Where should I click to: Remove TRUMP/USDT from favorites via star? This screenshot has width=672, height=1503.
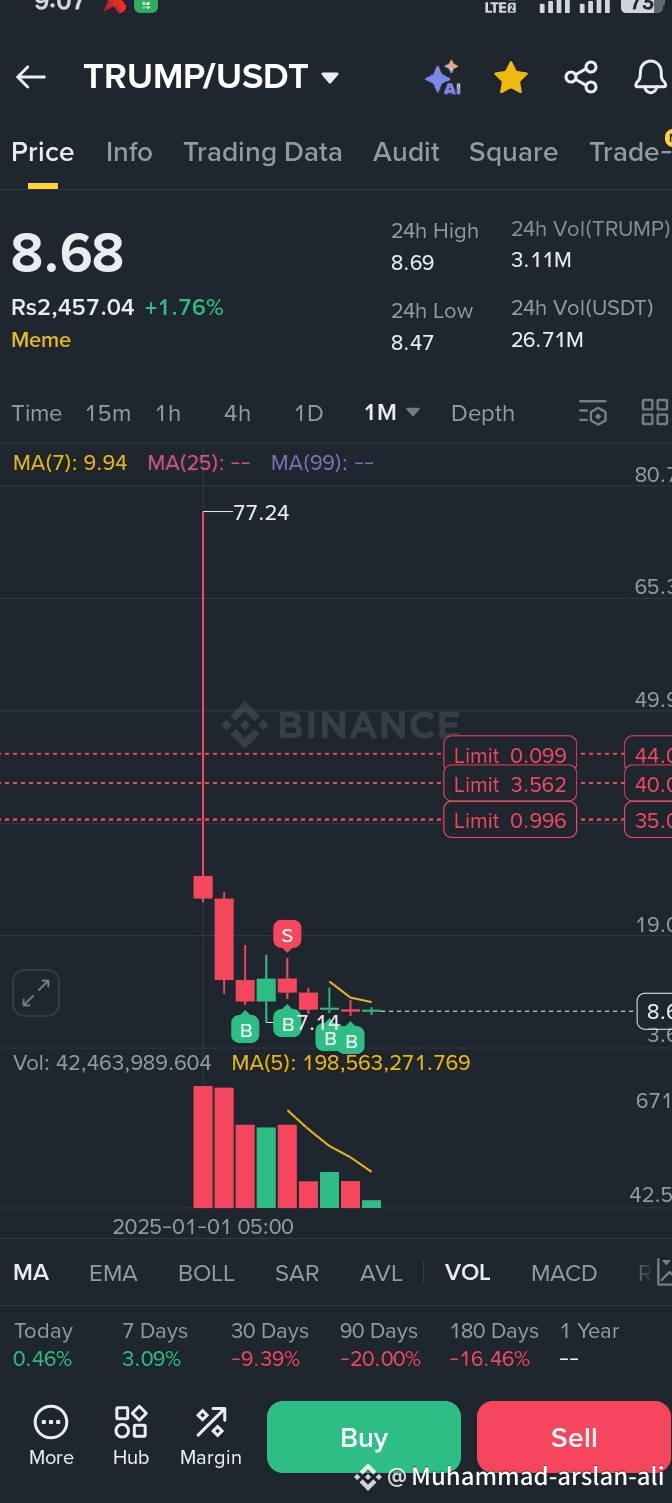[x=511, y=78]
